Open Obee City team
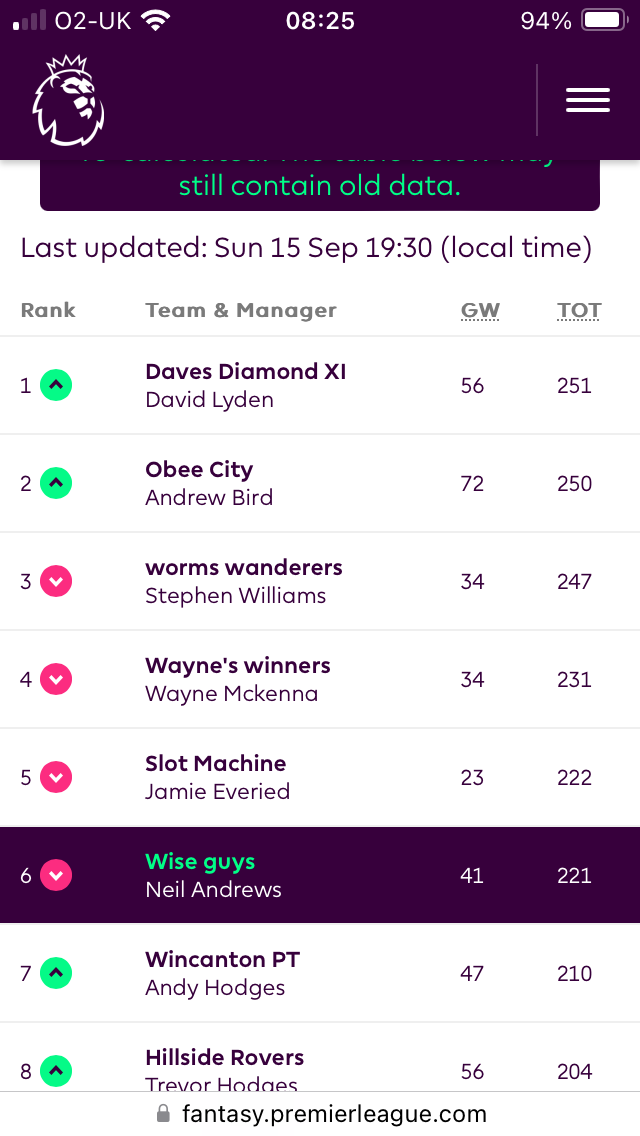The height and width of the screenshot is (1136, 640). coord(199,469)
